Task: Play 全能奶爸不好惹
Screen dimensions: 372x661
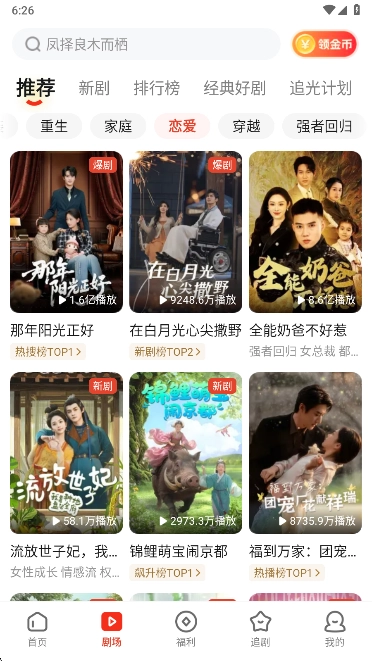Action: click(x=305, y=232)
